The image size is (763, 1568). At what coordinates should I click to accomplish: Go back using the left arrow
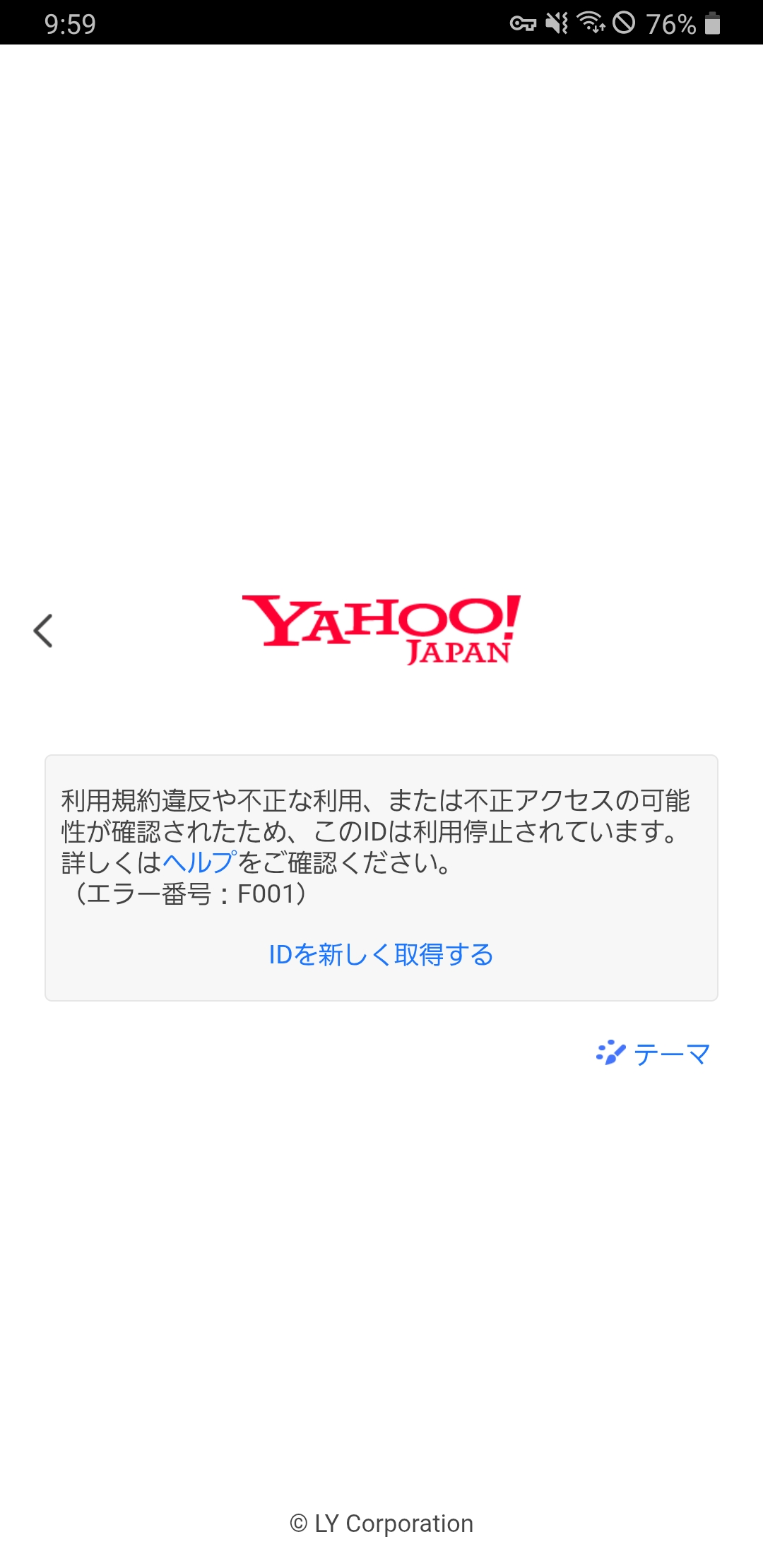(x=43, y=630)
